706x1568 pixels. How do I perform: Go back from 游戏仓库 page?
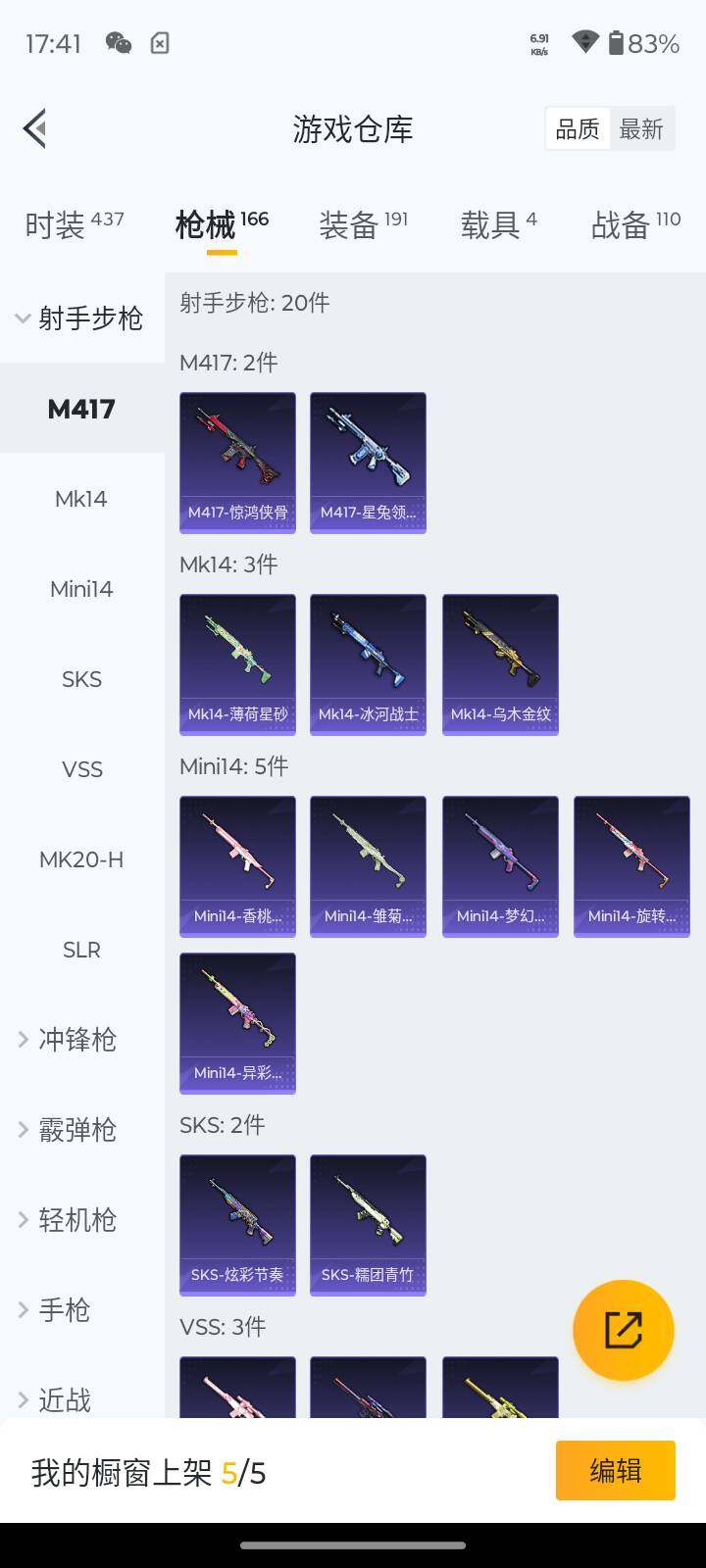(36, 128)
